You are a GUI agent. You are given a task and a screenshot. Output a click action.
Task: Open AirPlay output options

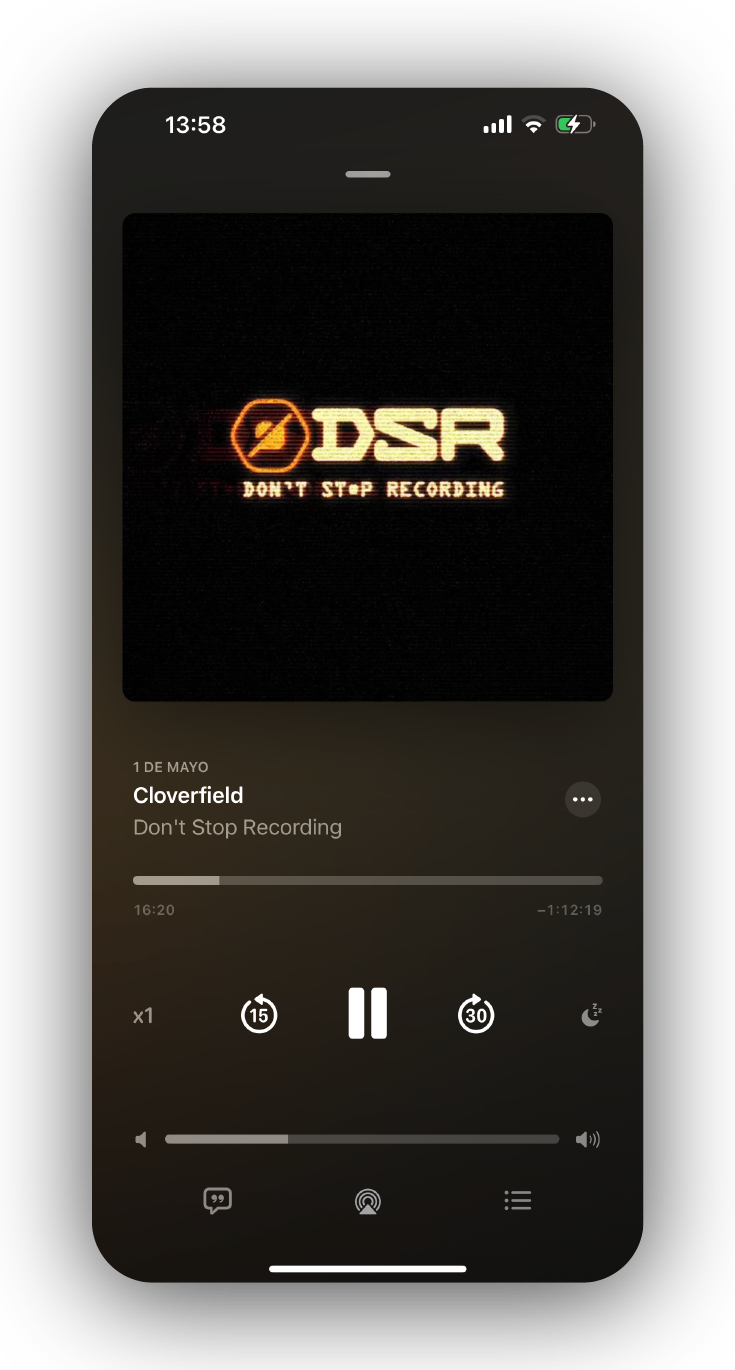pyautogui.click(x=367, y=1201)
